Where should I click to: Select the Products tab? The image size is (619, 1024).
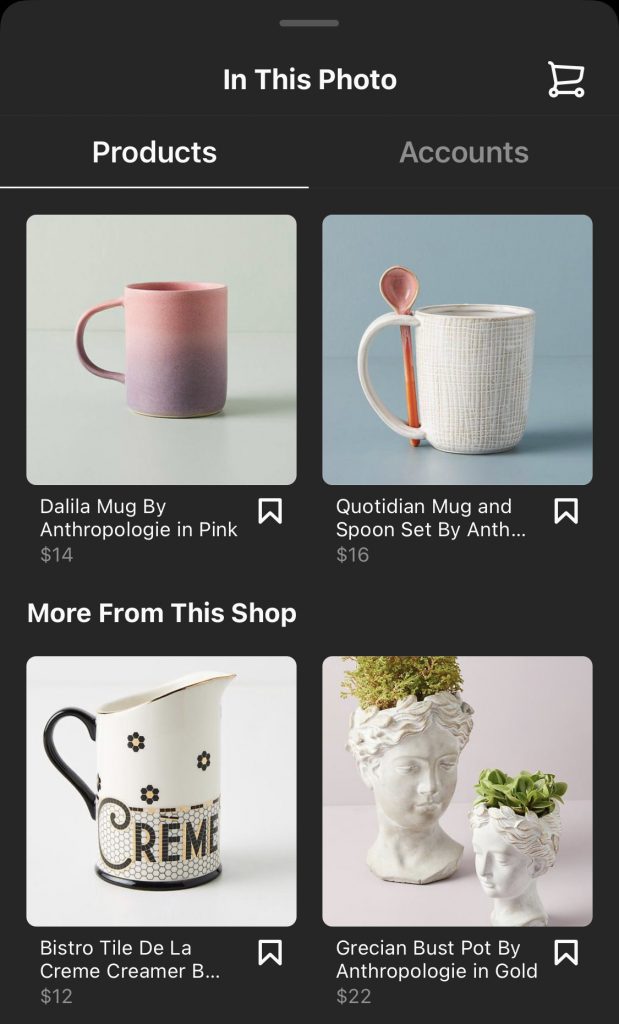click(x=154, y=152)
